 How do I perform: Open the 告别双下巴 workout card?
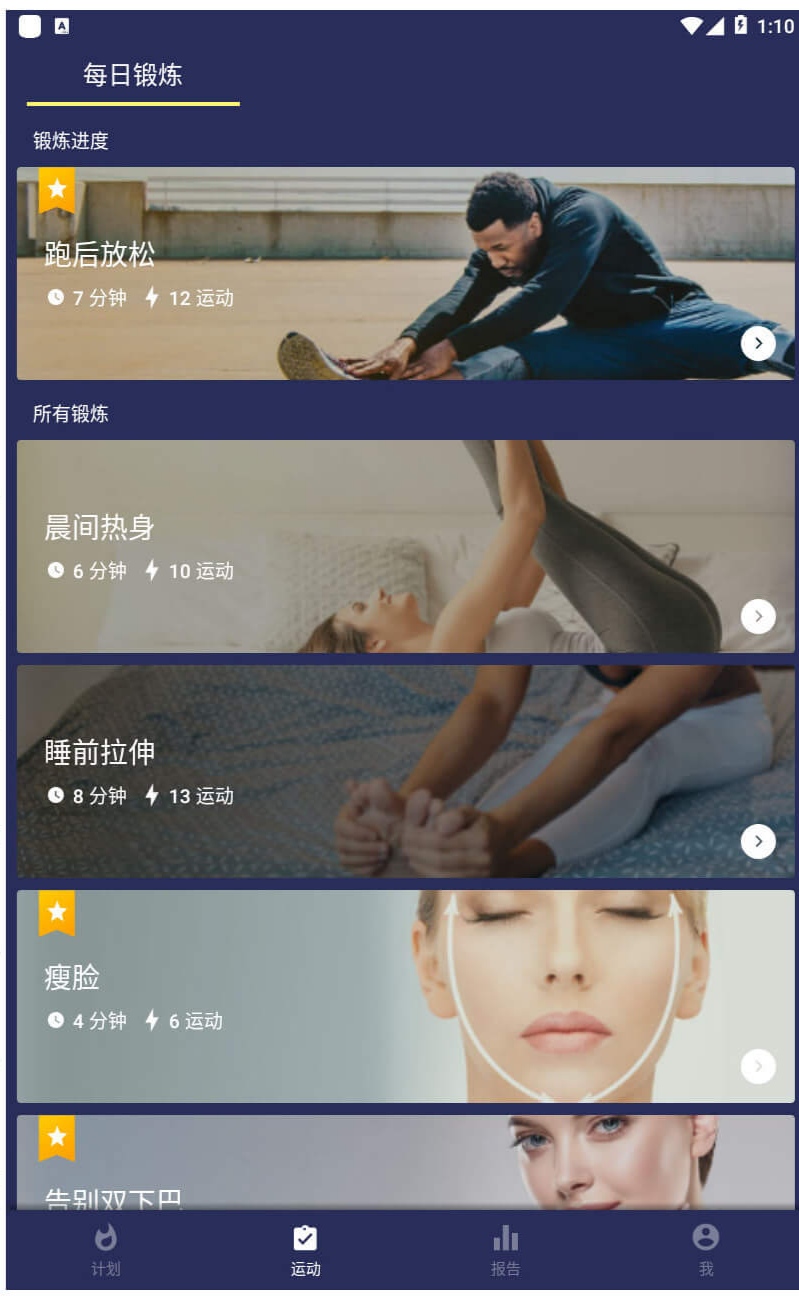406,1162
